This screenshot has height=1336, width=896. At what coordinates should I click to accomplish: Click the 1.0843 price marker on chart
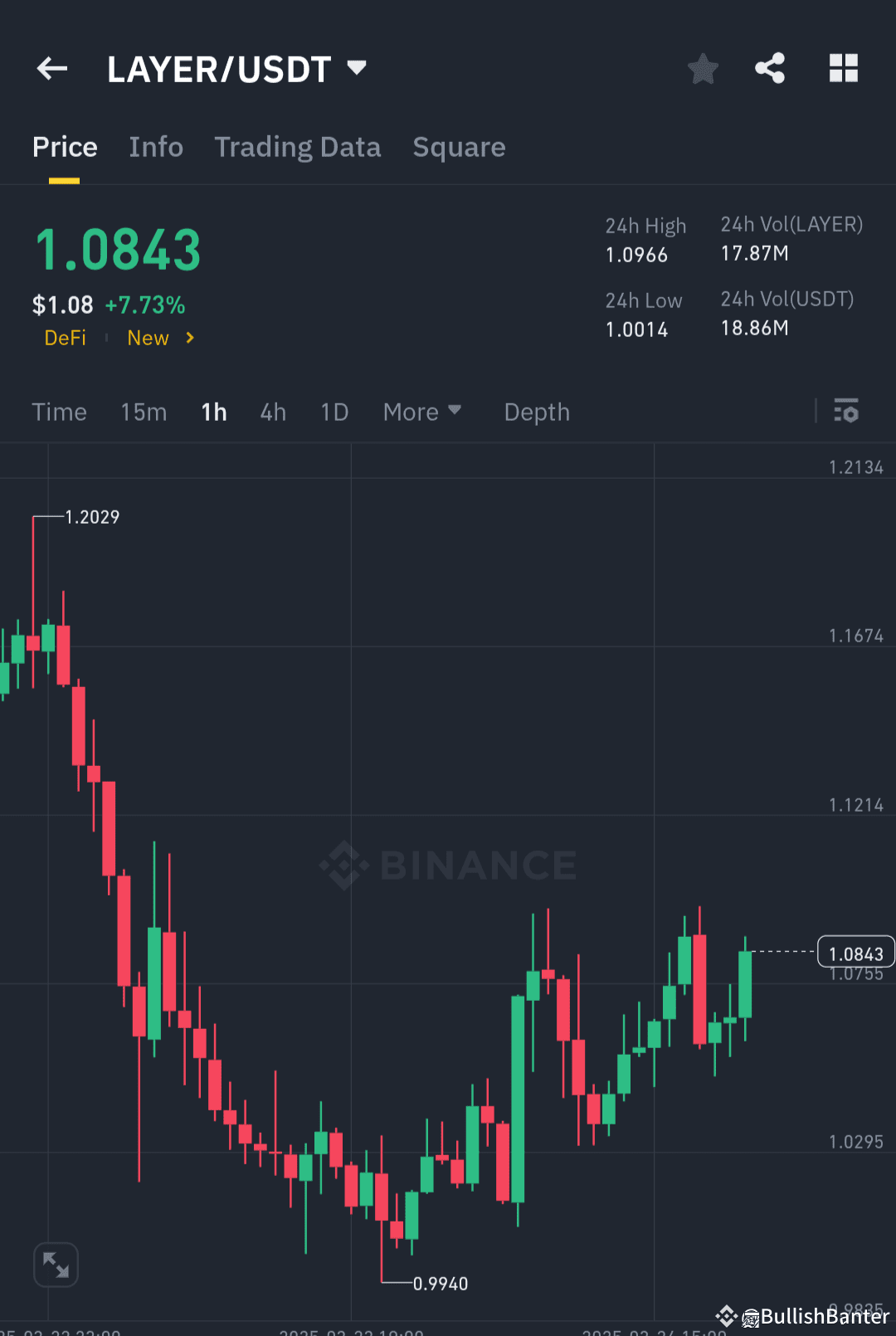point(855,953)
